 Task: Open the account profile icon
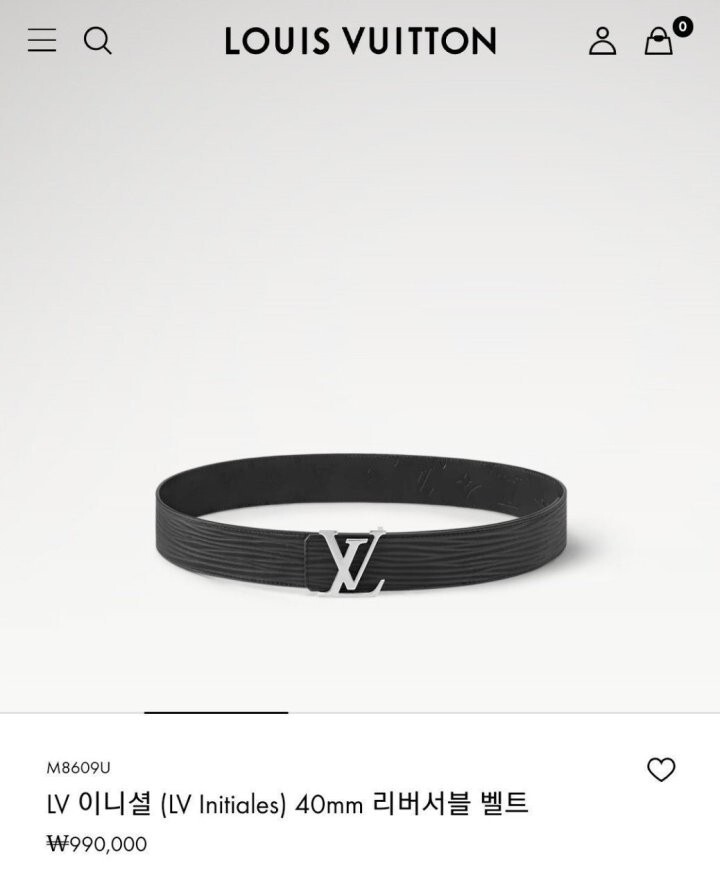[x=602, y=41]
